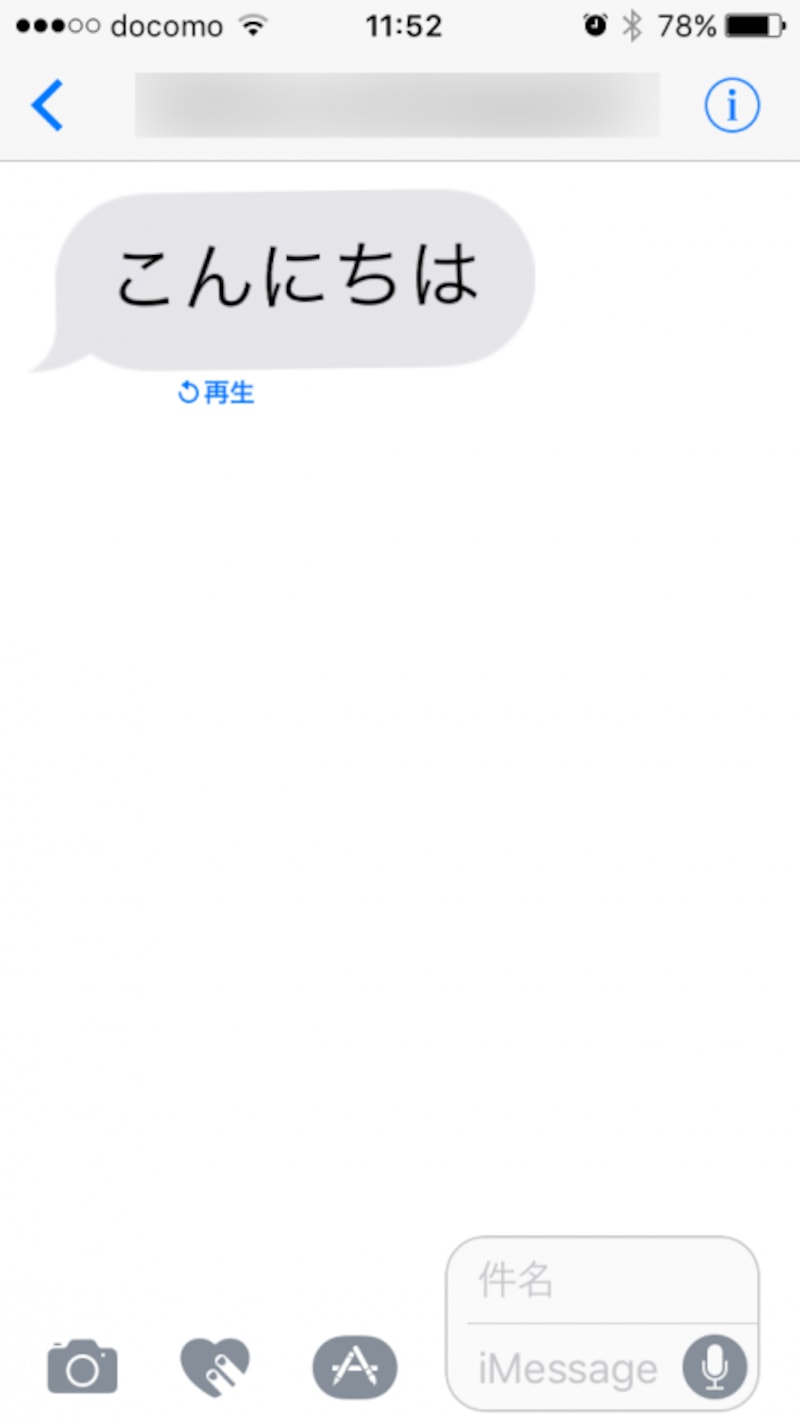
Task: Tap the signal strength dots indicator
Action: pos(55,25)
